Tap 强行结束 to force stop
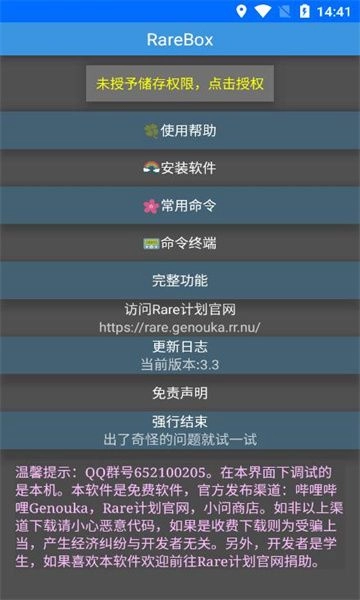Image resolution: width=360 pixels, height=600 pixels. [180, 430]
